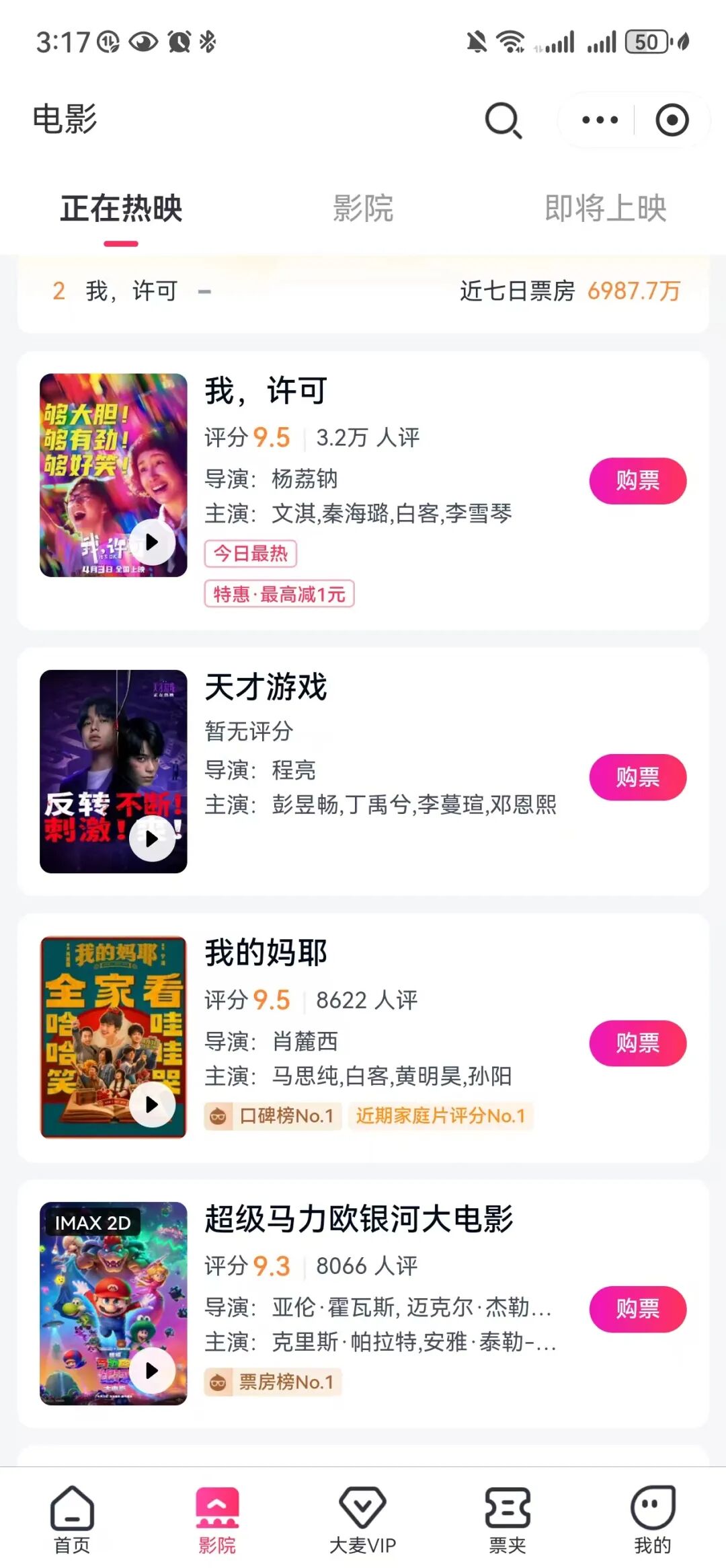Tap the 影院 bottom navigation item
This screenshot has width=726, height=1568.
[217, 1520]
